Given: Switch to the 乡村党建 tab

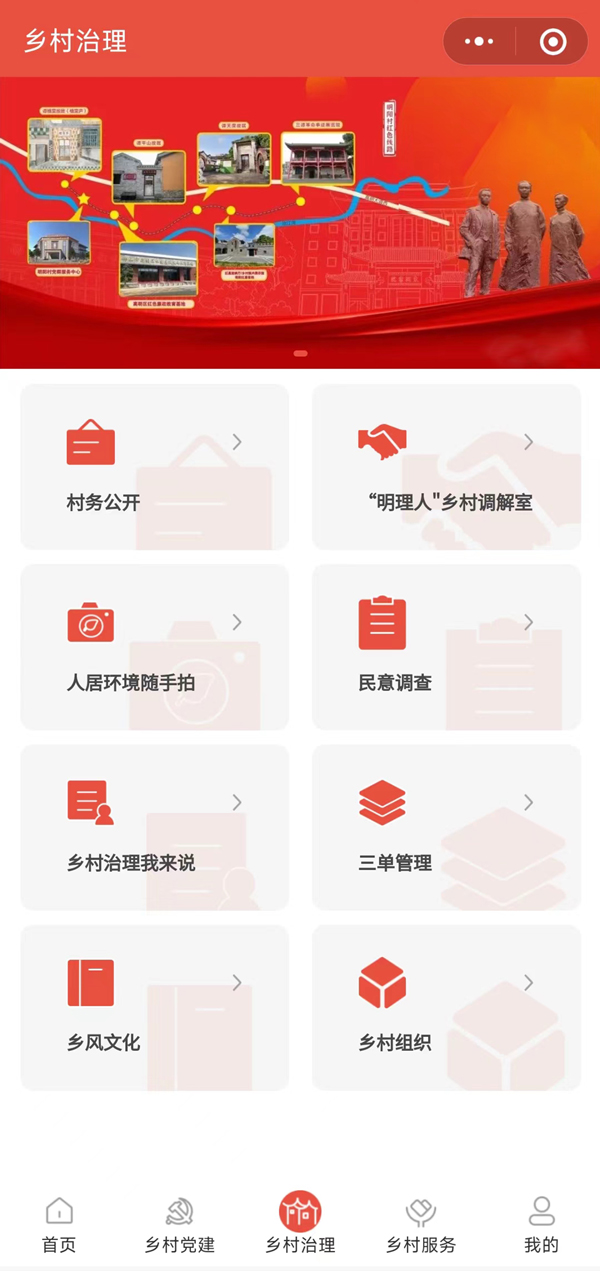Looking at the screenshot, I should click(180, 1225).
